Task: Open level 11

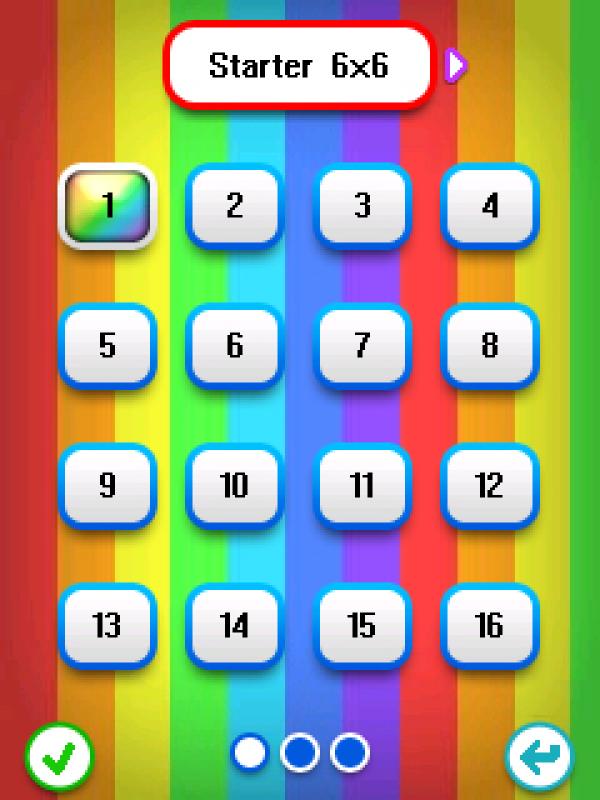Action: (362, 486)
